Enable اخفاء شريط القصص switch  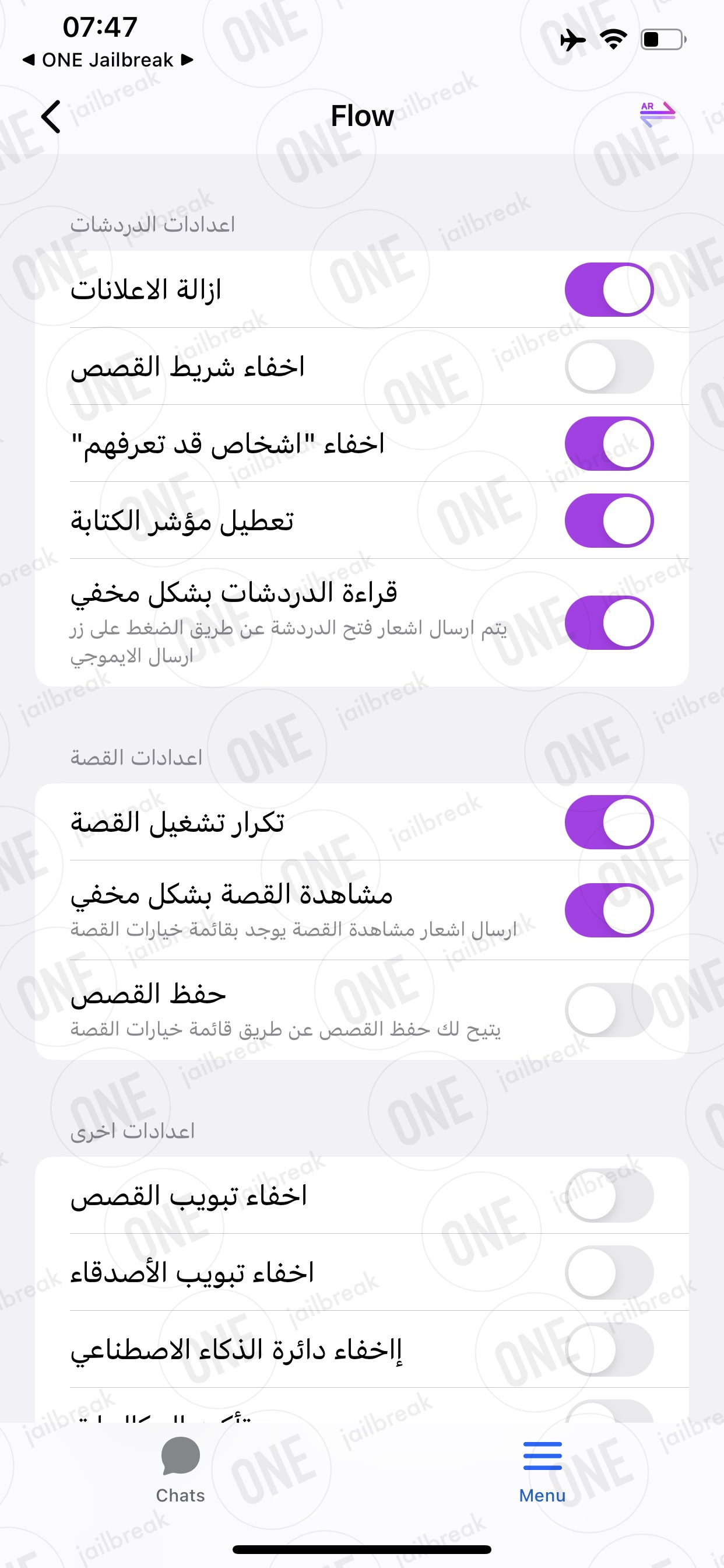click(x=609, y=366)
